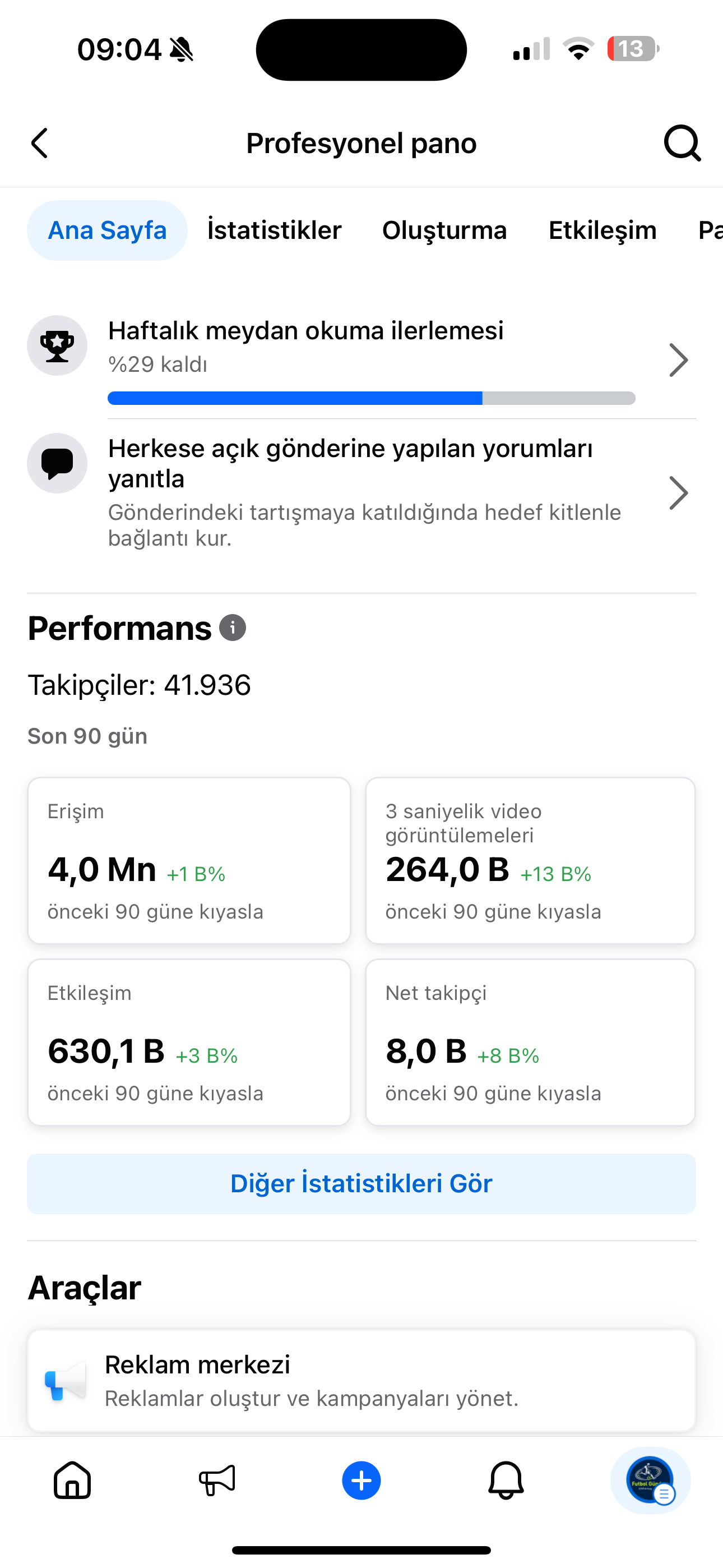Screen dimensions: 723x1568
Task: Open the Etkileşim 630,1 B card
Action: click(189, 1042)
